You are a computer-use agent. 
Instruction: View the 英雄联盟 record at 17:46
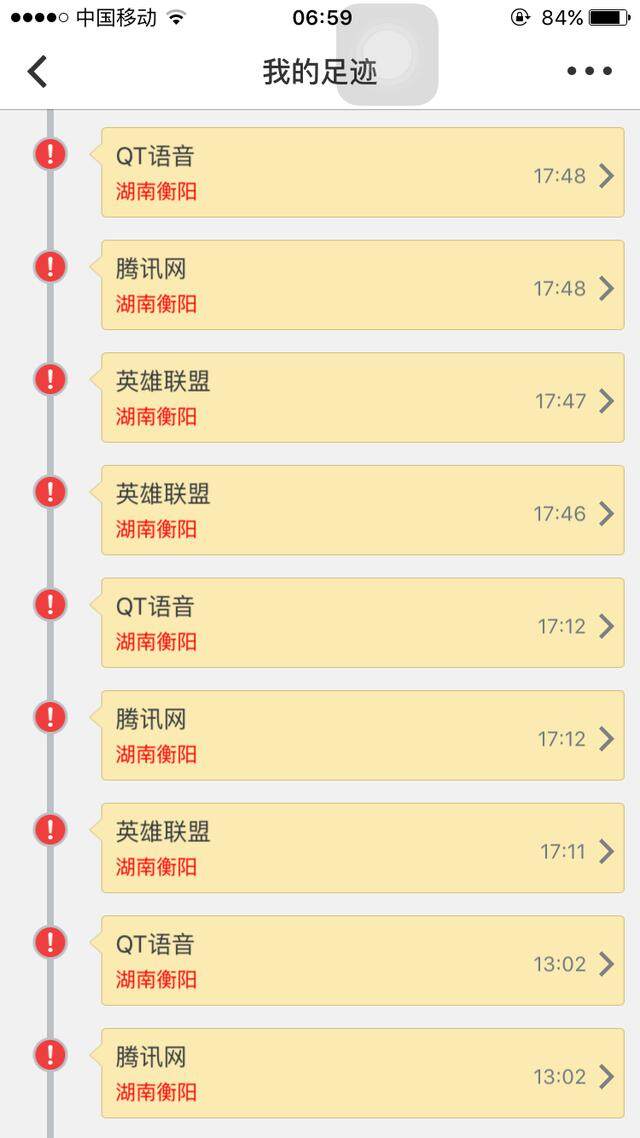tap(362, 509)
